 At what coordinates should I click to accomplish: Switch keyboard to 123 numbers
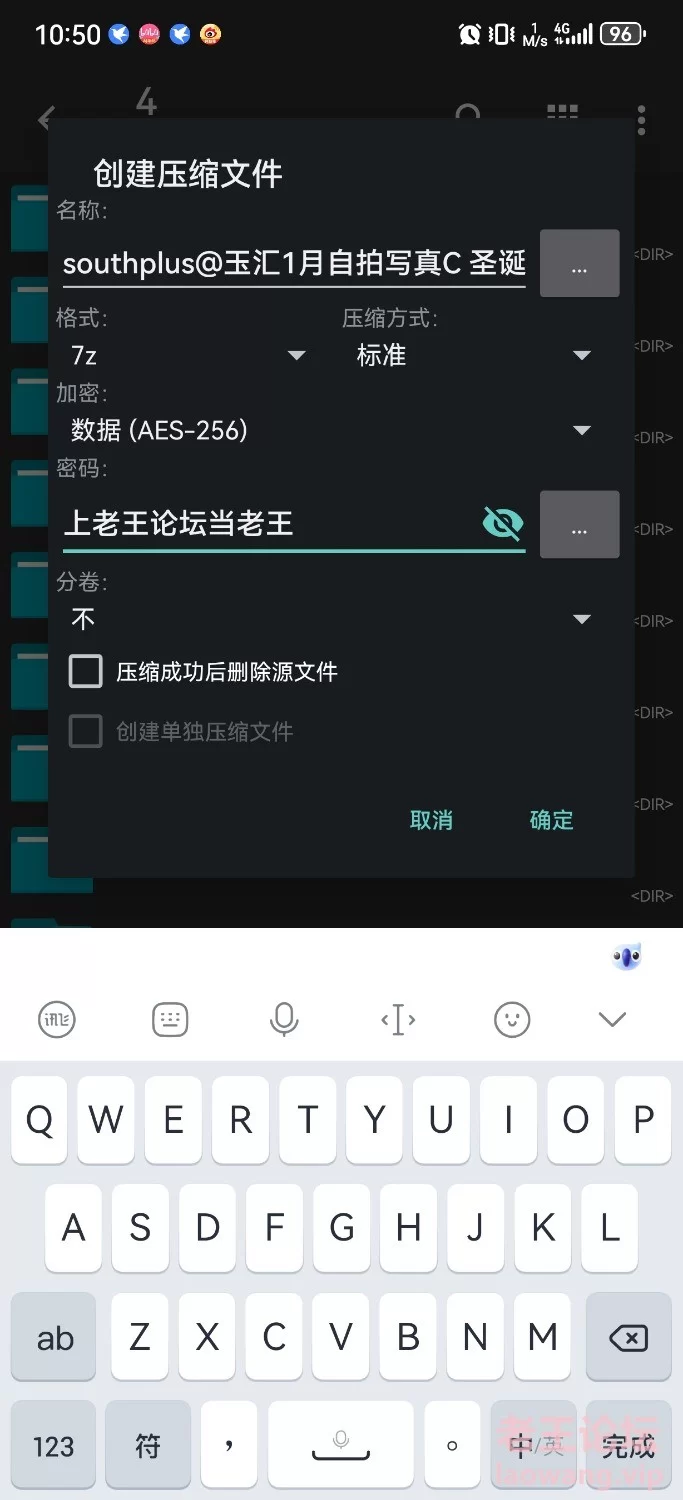53,1446
